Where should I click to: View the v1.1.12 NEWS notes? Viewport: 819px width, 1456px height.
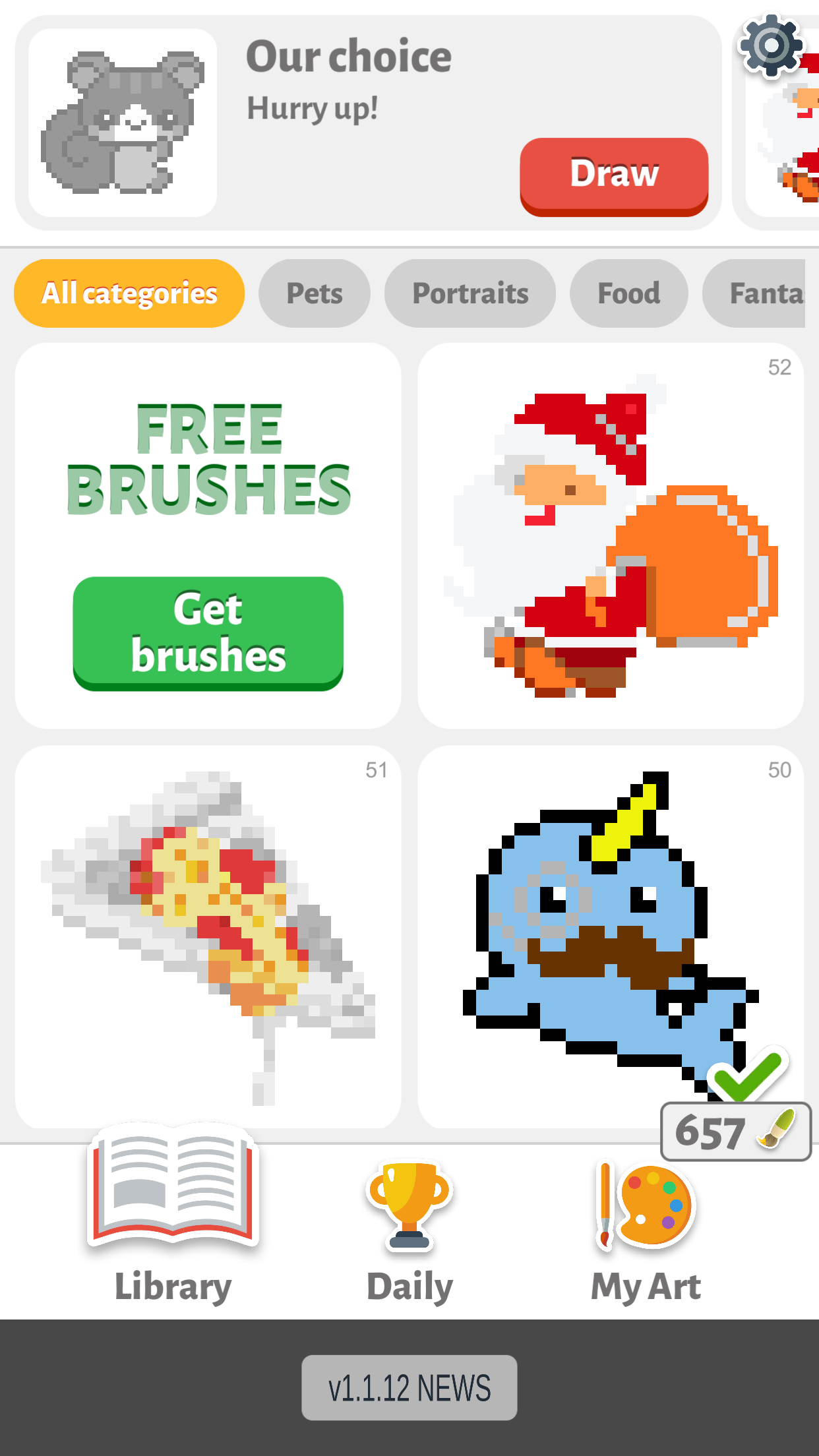409,1387
